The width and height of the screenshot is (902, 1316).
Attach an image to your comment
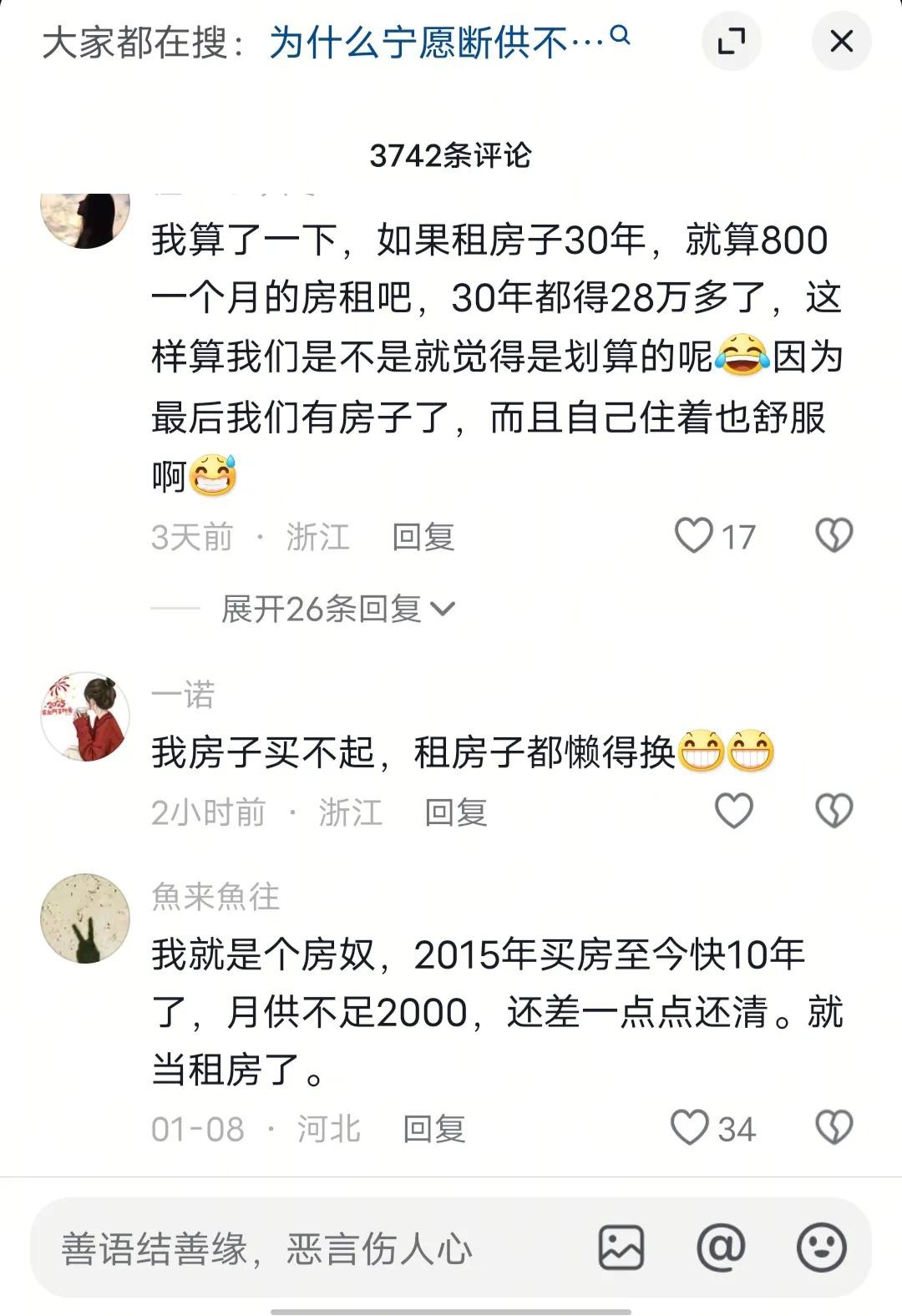click(621, 1248)
